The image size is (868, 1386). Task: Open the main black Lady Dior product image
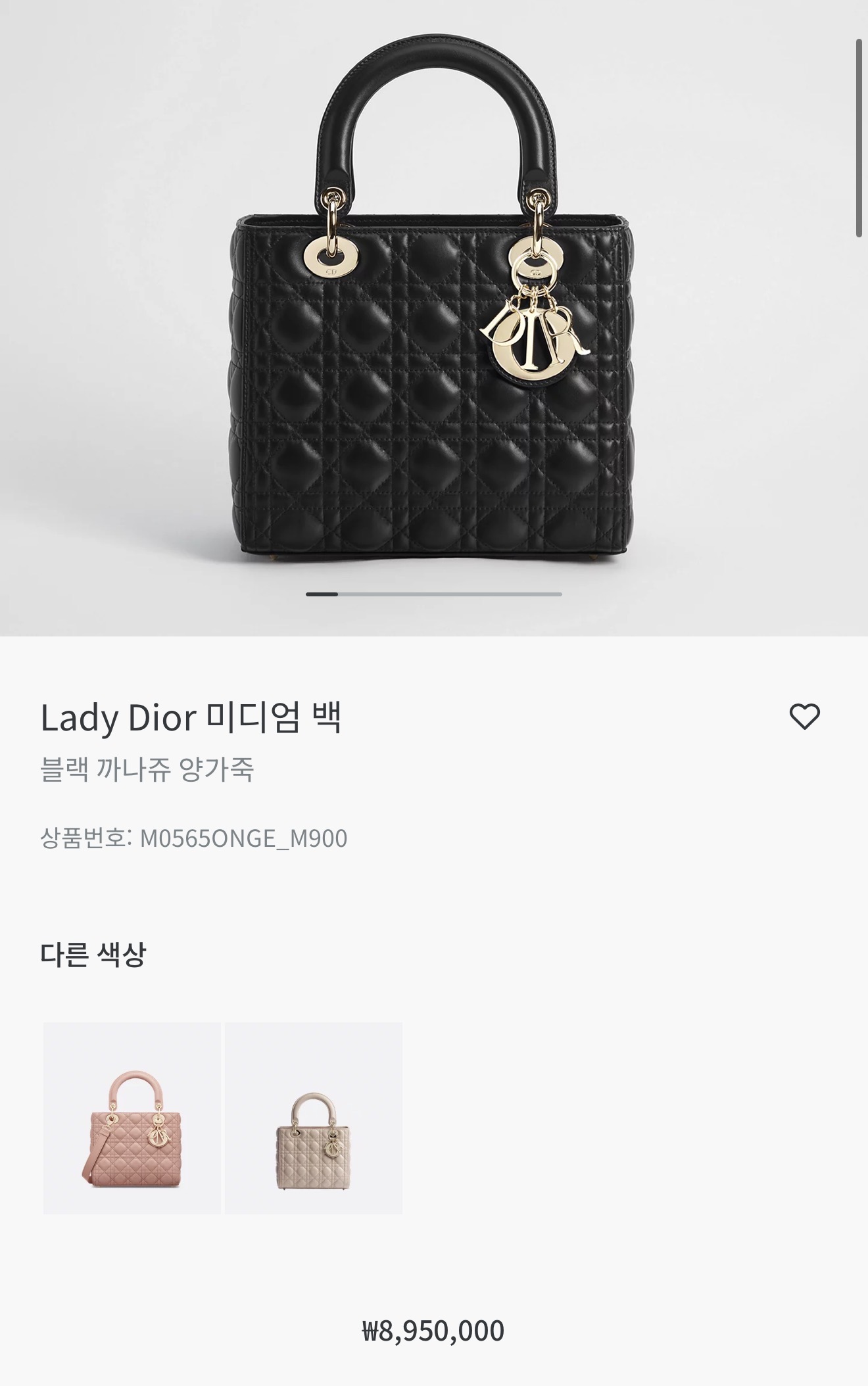point(434,302)
